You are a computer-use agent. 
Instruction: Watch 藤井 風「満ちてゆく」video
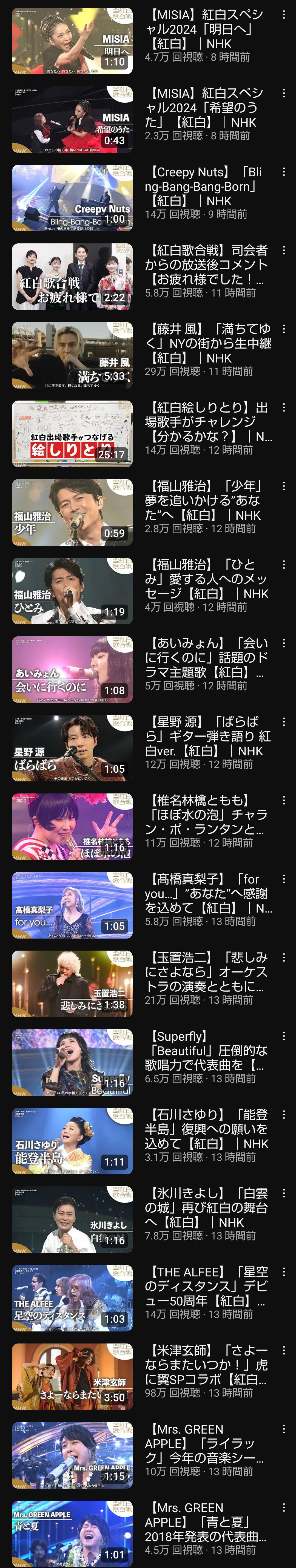[x=72, y=355]
